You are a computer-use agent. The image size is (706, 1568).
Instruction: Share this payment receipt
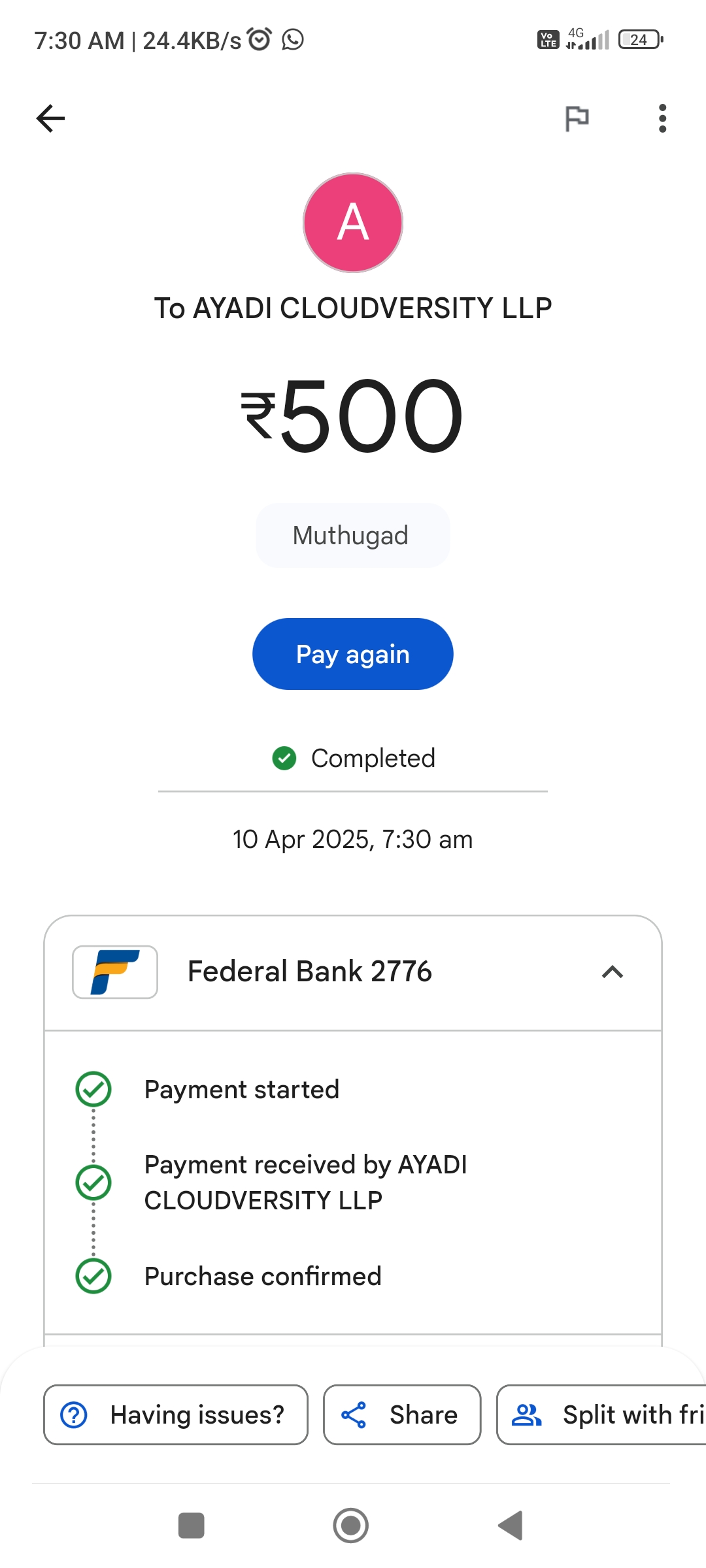tap(402, 1414)
